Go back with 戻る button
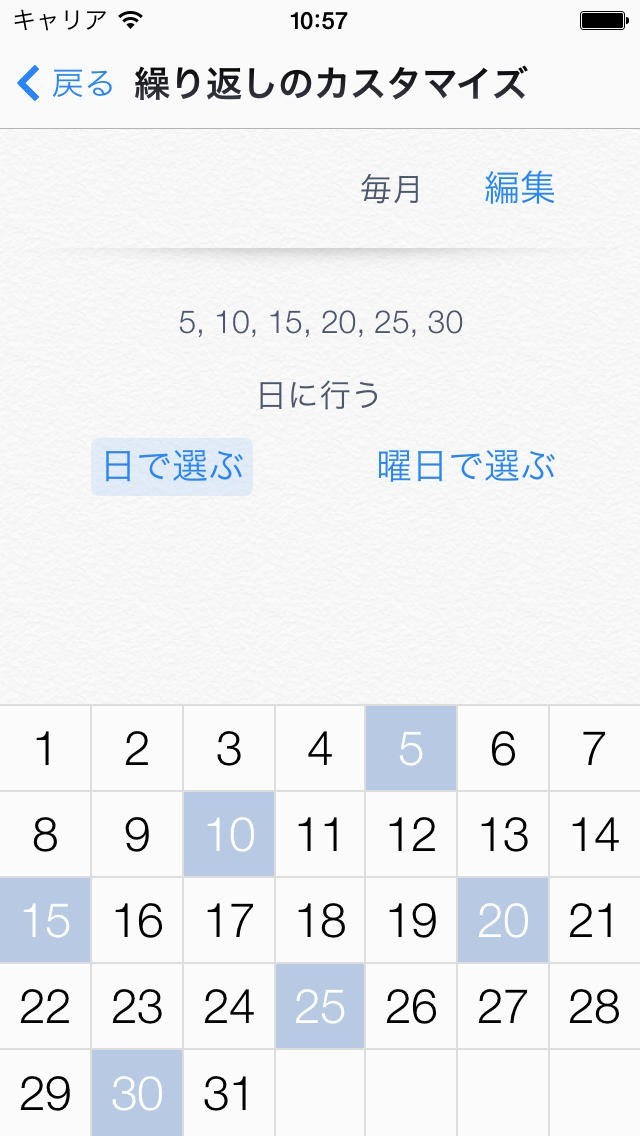Screen dimensions: 640x1136 (x=66, y=84)
